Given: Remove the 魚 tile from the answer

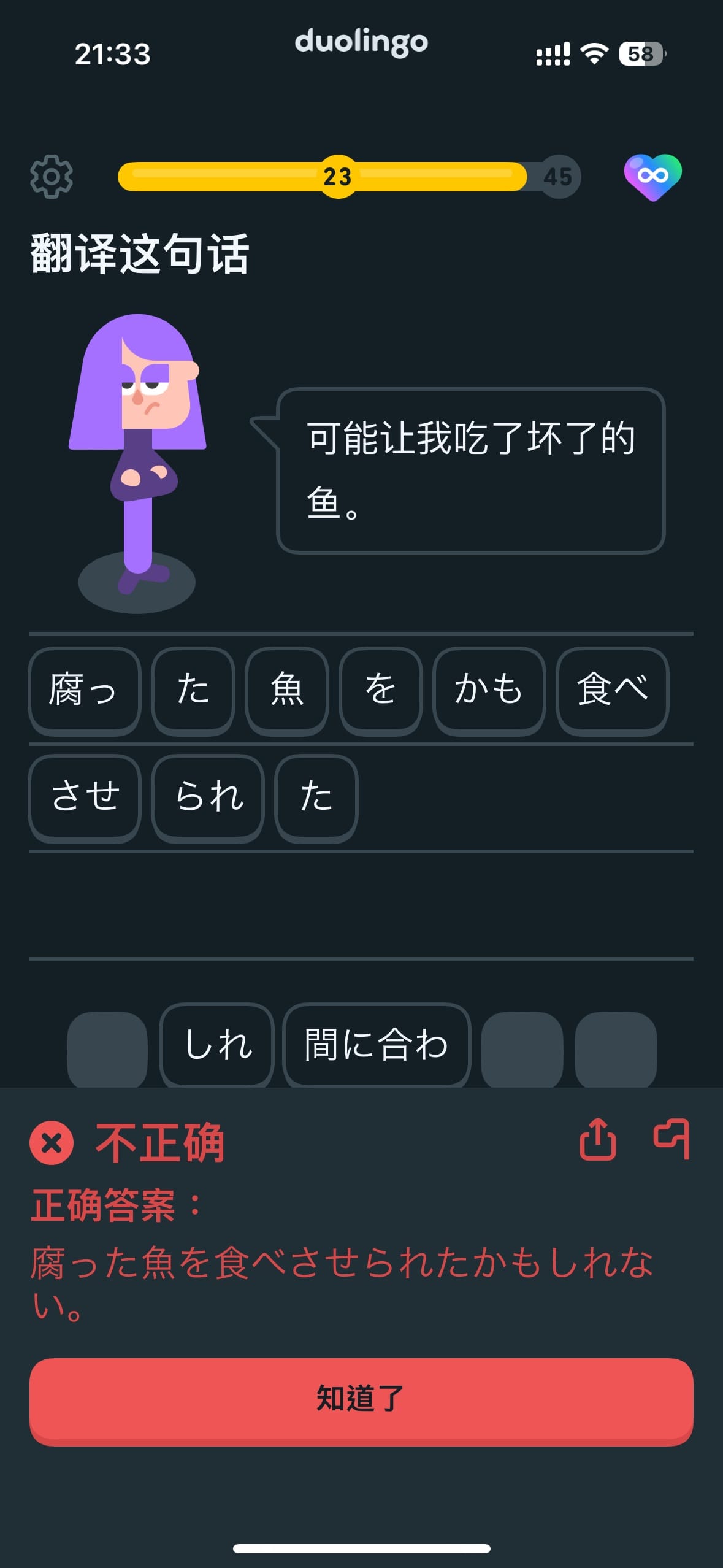Looking at the screenshot, I should 286,690.
